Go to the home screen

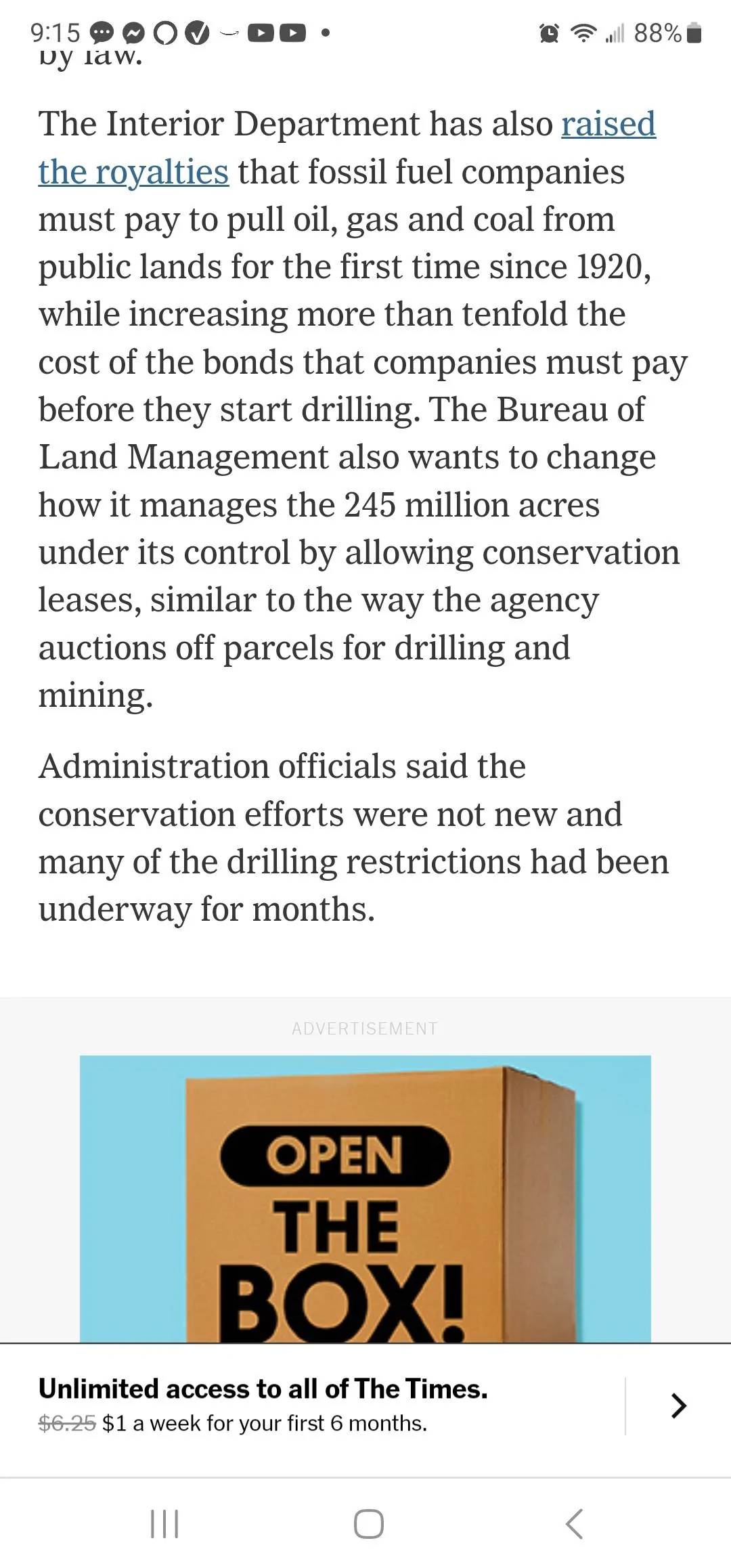pyautogui.click(x=369, y=1524)
